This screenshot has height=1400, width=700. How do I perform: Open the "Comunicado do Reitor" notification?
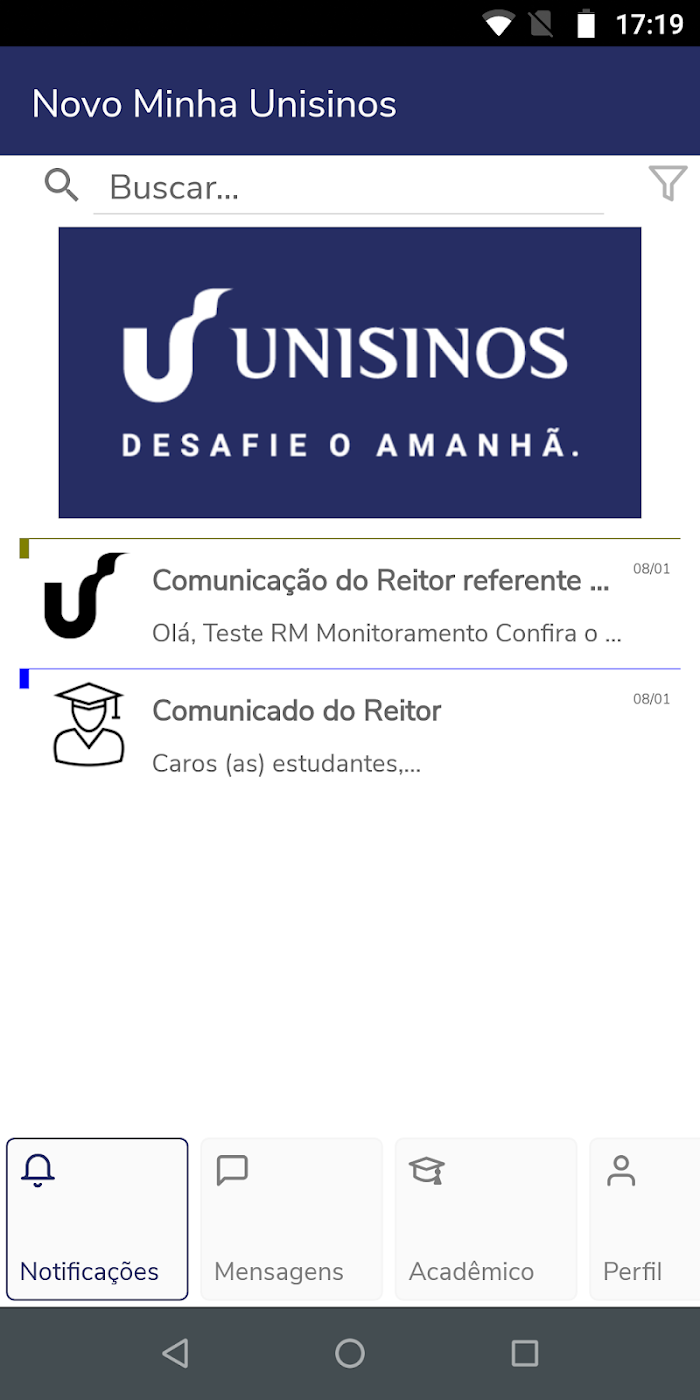pyautogui.click(x=350, y=734)
